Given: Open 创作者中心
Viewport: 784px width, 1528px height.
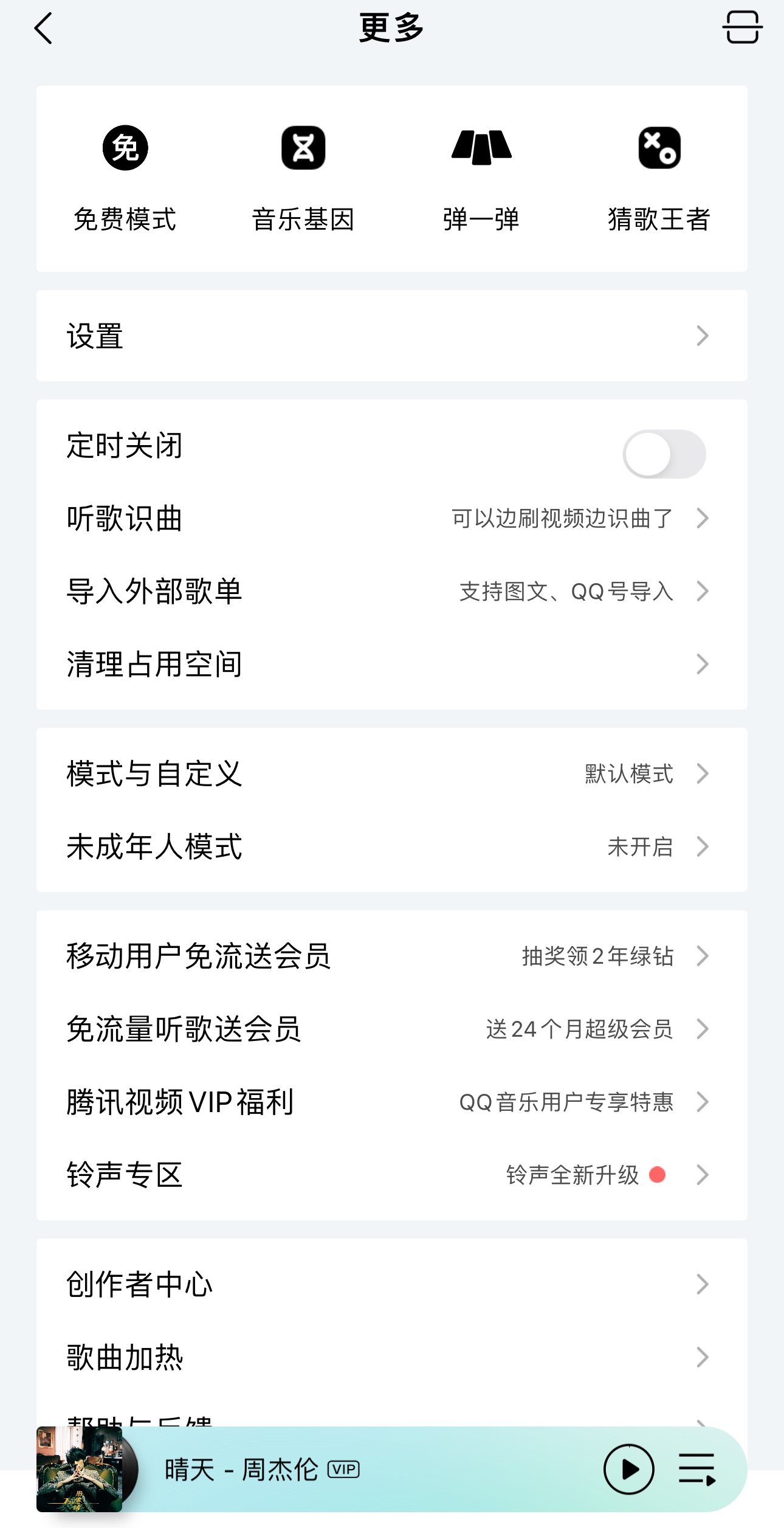Looking at the screenshot, I should click(391, 1284).
